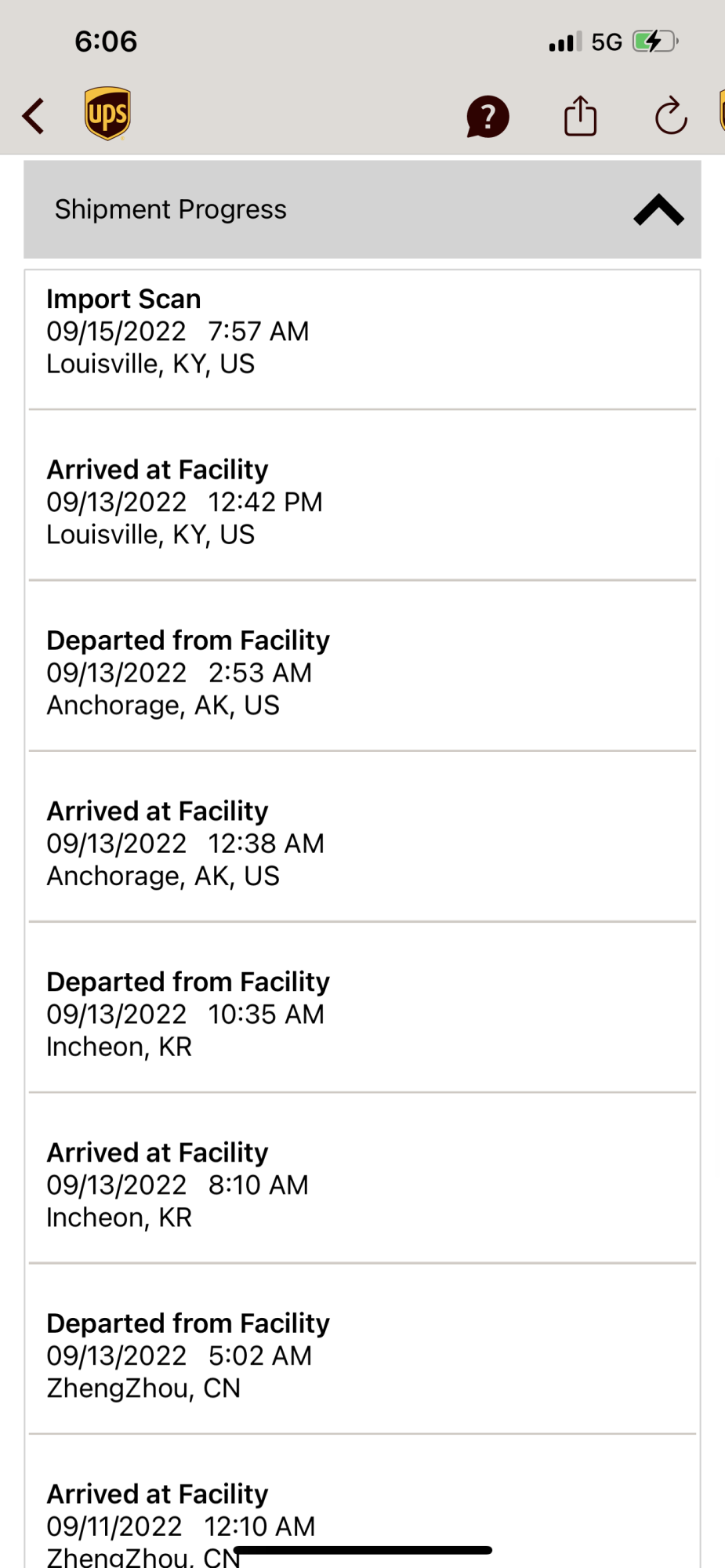
Task: Share this tracking page
Action: click(x=580, y=116)
